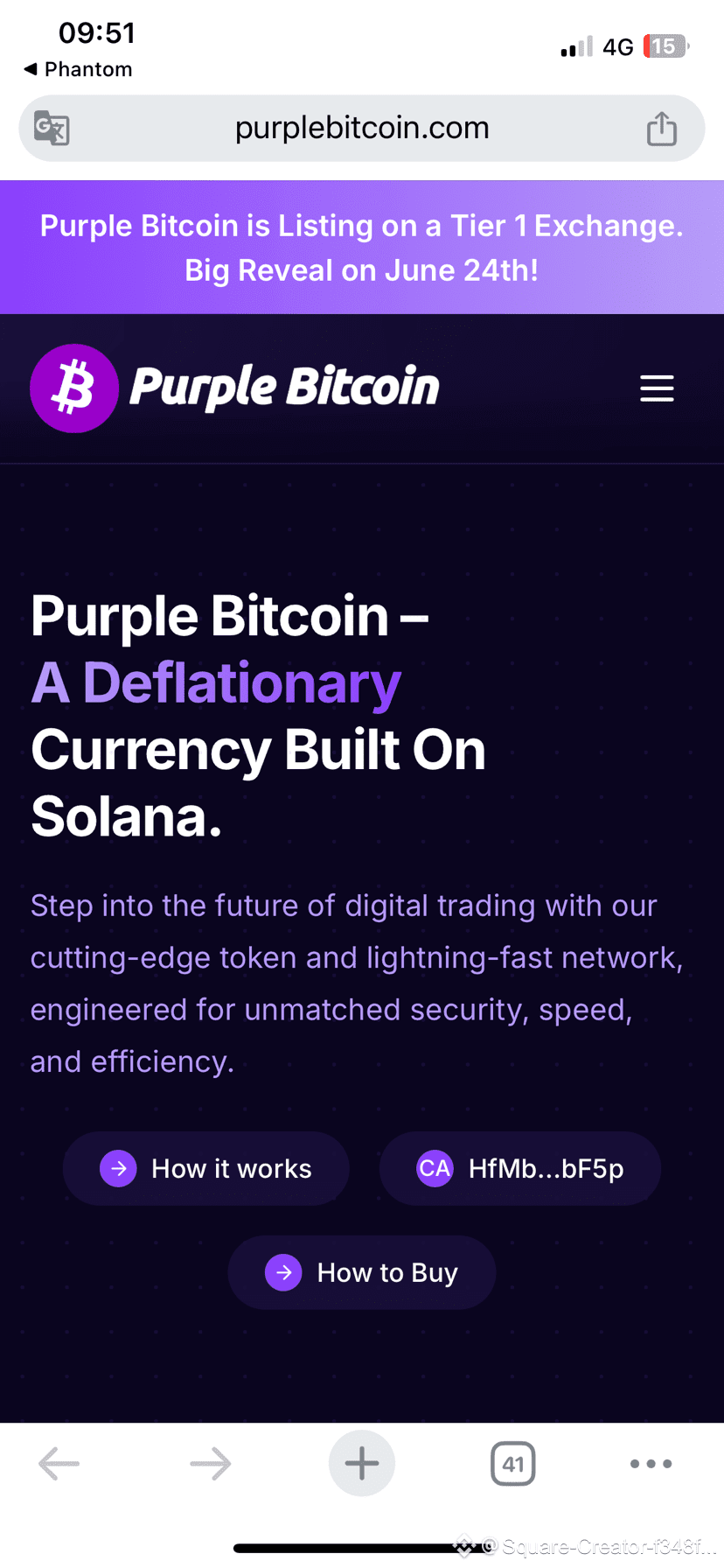The width and height of the screenshot is (724, 1568).
Task: Tap the CA badge on the contract address
Action: coord(435,1168)
